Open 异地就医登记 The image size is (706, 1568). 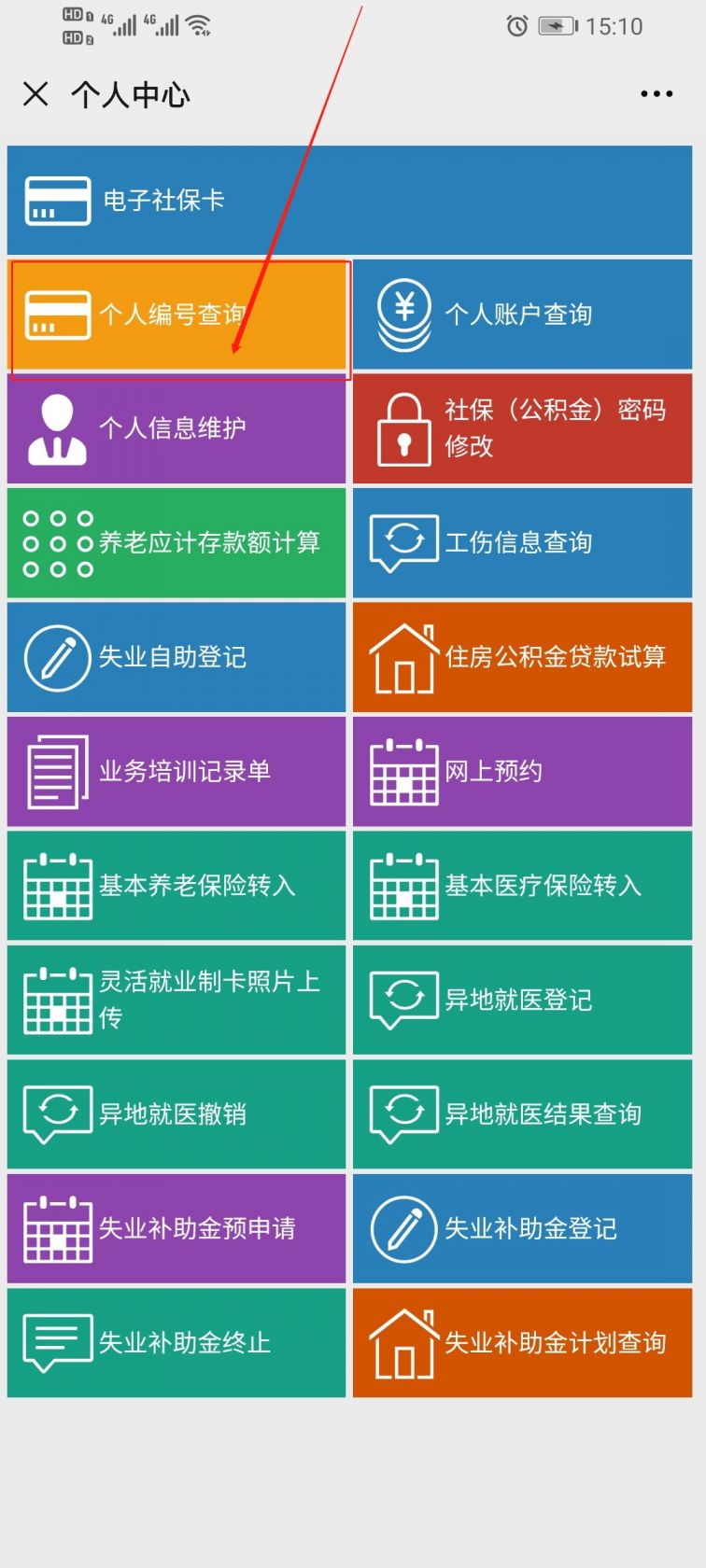[522, 1001]
